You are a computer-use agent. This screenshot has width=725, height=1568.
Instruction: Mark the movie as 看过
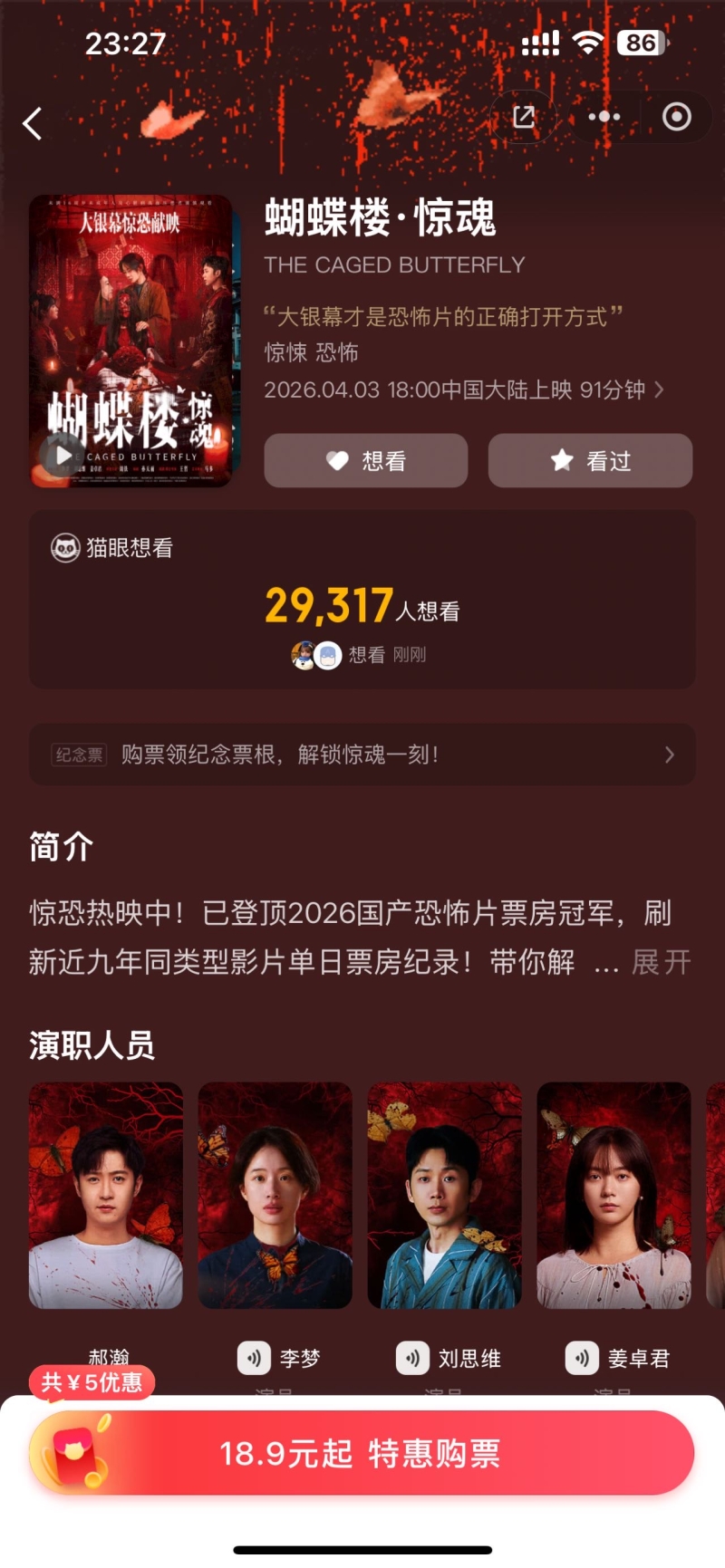590,460
